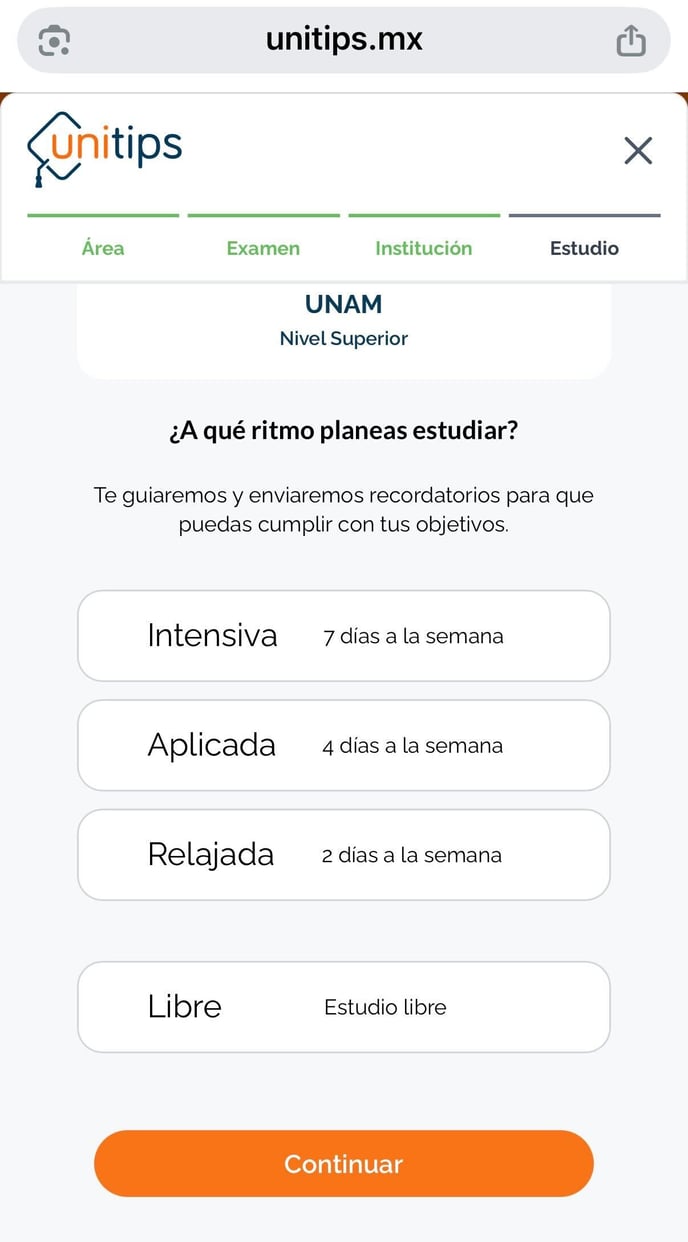Tap the orange Continuar button

343,1164
